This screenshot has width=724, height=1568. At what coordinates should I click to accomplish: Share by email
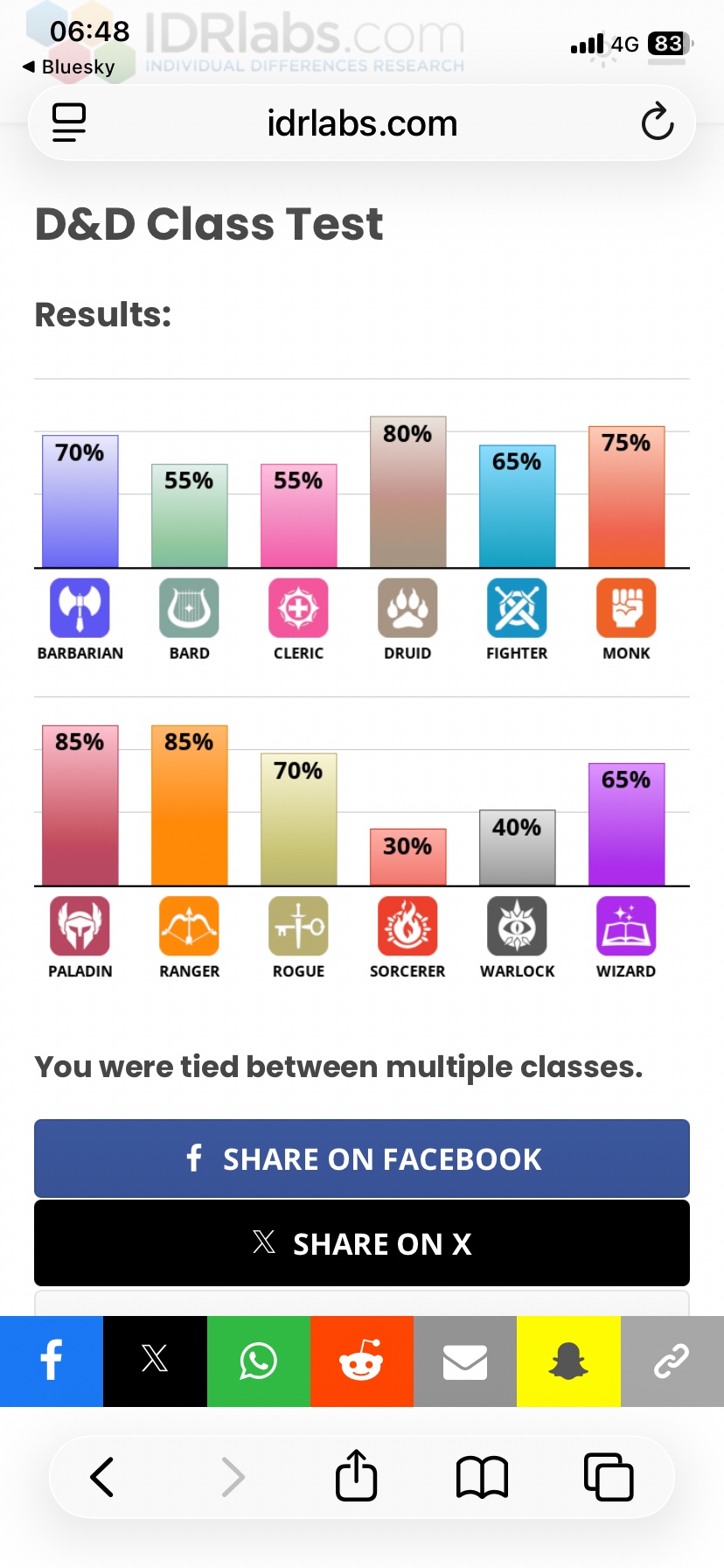coord(464,1361)
